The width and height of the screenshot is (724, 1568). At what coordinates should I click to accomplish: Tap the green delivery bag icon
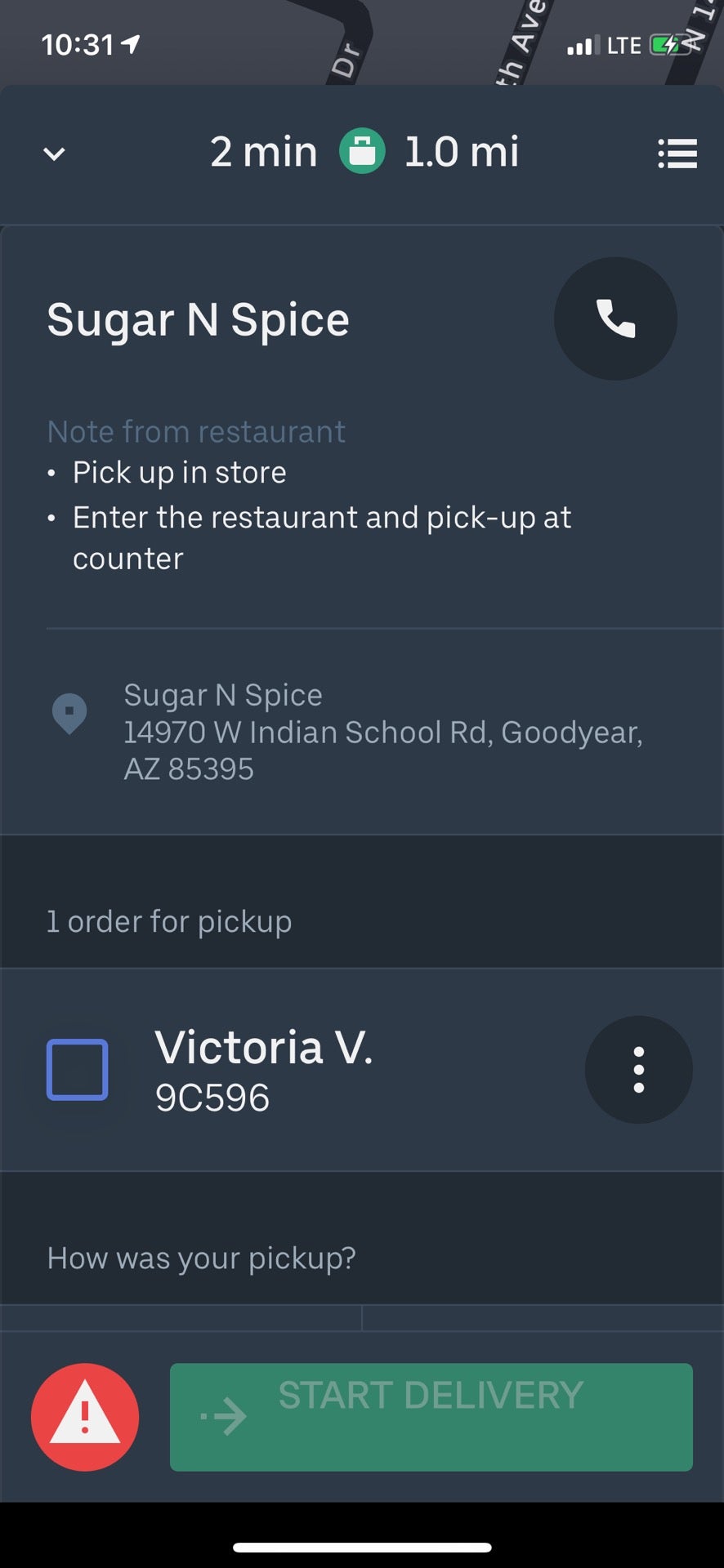362,151
